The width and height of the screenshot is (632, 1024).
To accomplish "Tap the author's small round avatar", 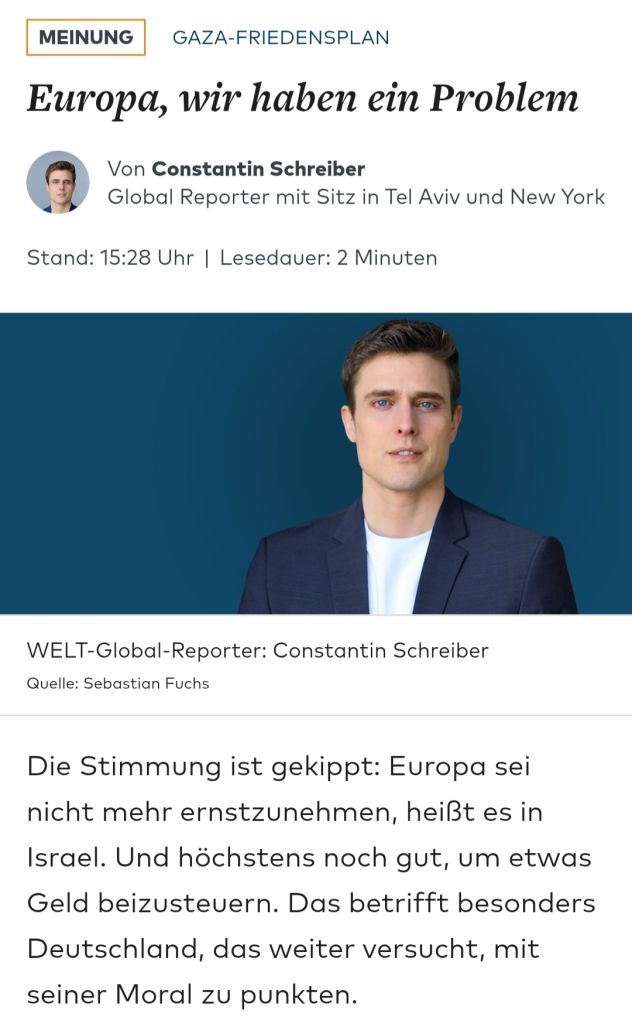I will (x=58, y=182).
